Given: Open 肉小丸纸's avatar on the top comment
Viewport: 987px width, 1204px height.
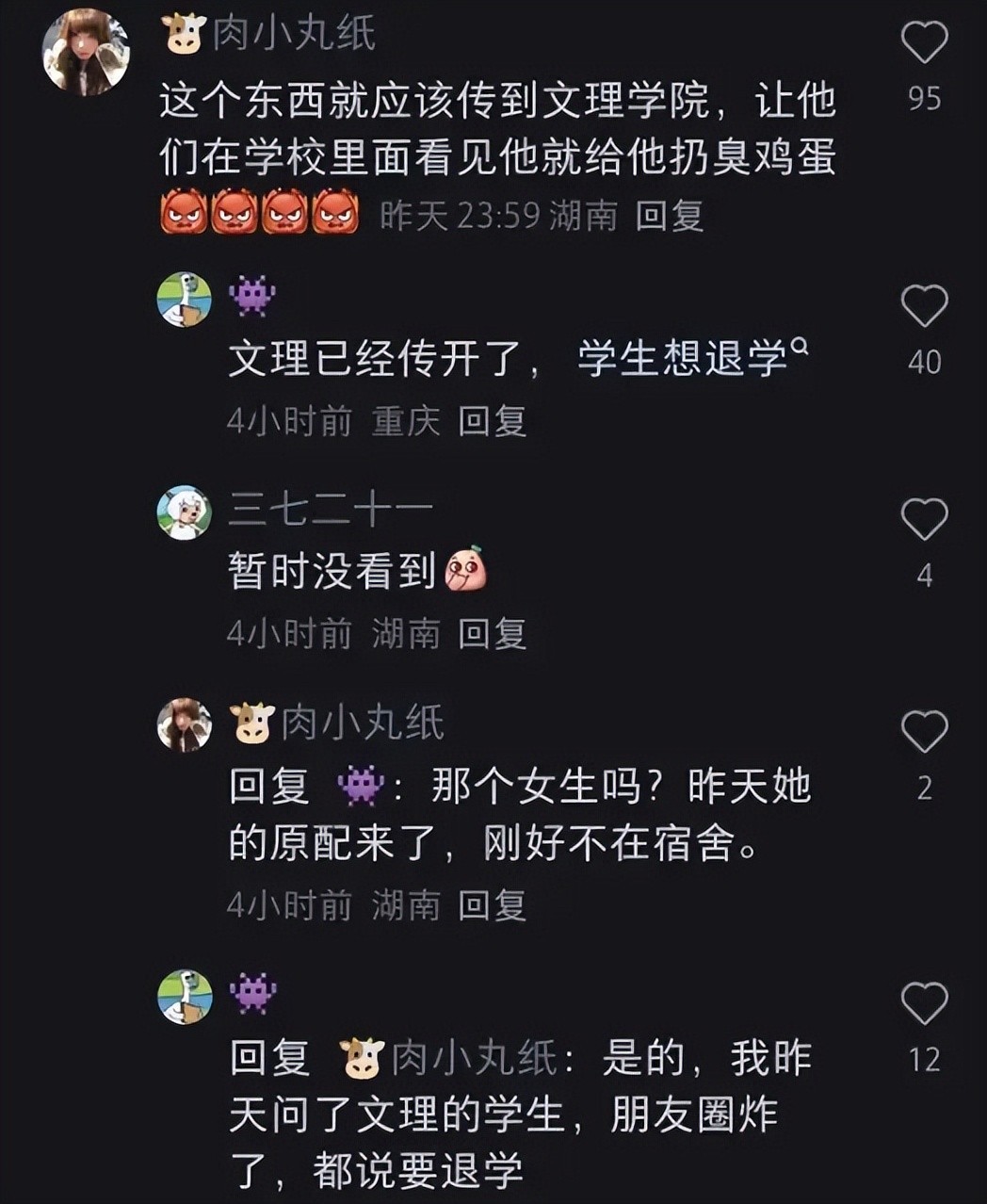Looking at the screenshot, I should [86, 52].
